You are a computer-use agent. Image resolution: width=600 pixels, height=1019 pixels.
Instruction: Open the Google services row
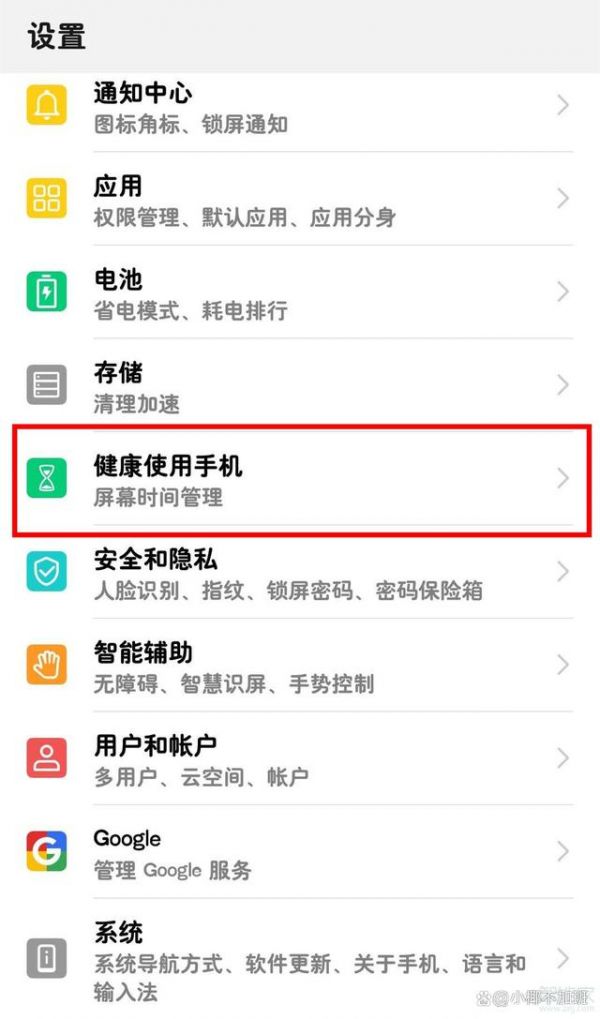pyautogui.click(x=300, y=851)
